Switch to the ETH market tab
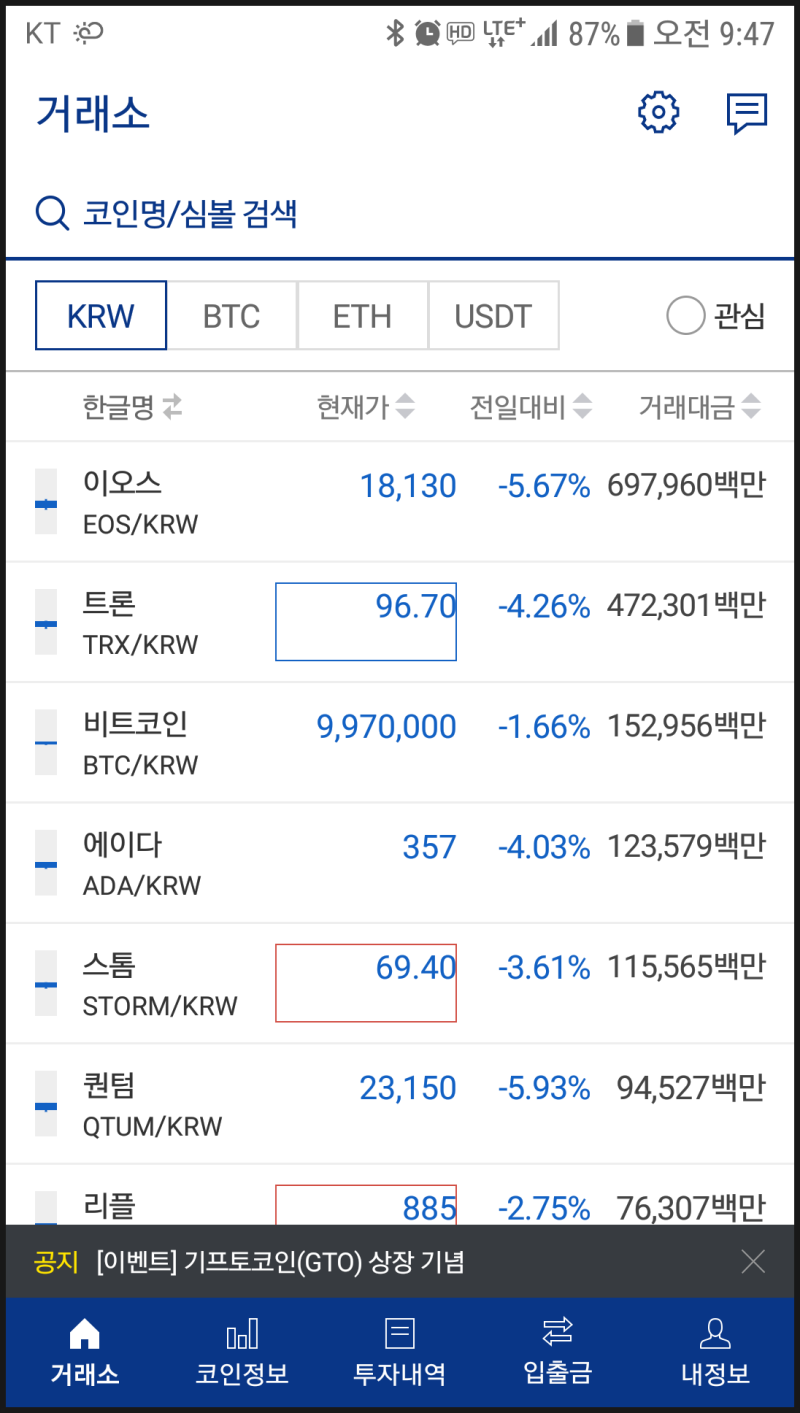The width and height of the screenshot is (800, 1413). point(362,316)
